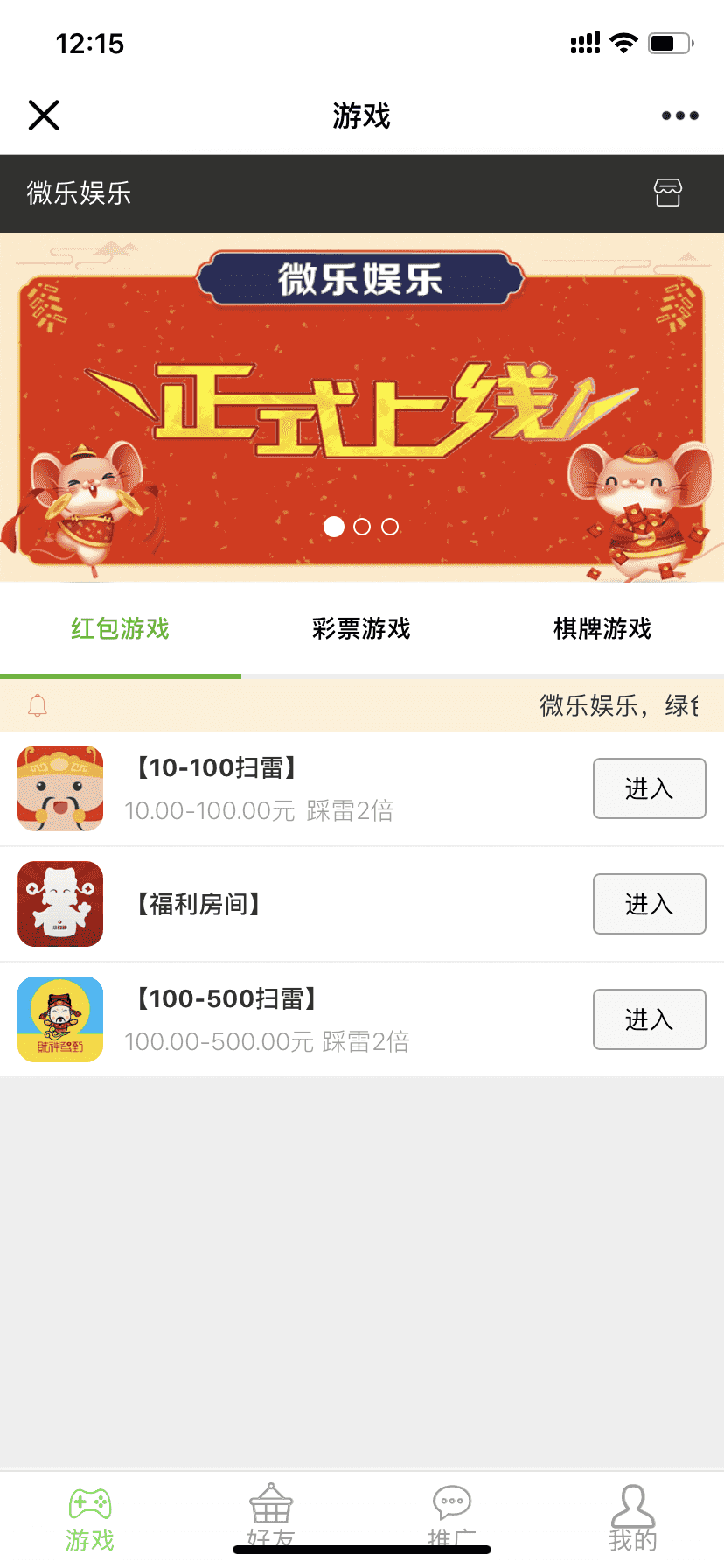Viewport: 724px width, 1568px height.
Task: Switch to the second banner slide dot
Action: coord(361,528)
